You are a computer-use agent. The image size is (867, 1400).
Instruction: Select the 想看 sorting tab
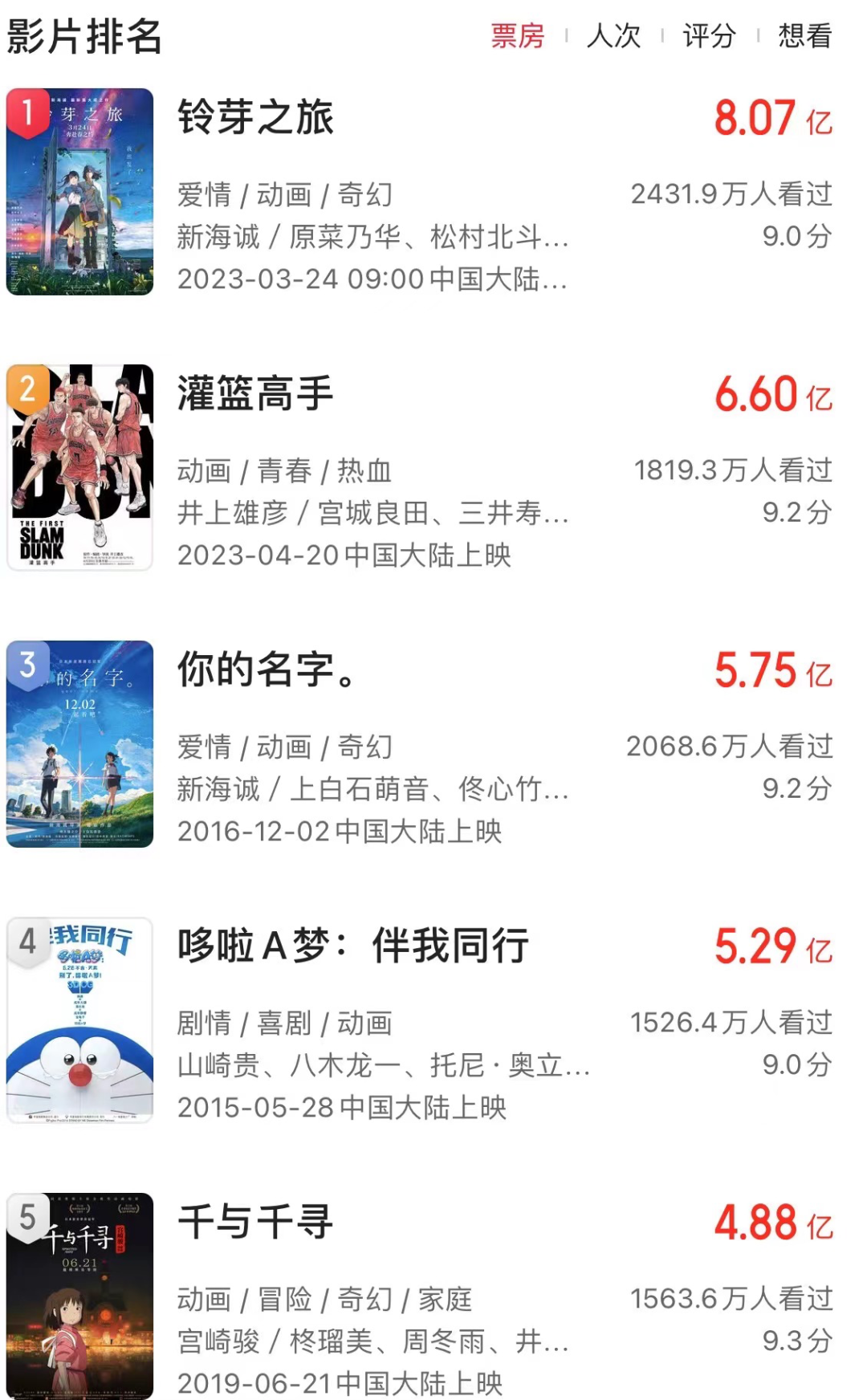[805, 36]
